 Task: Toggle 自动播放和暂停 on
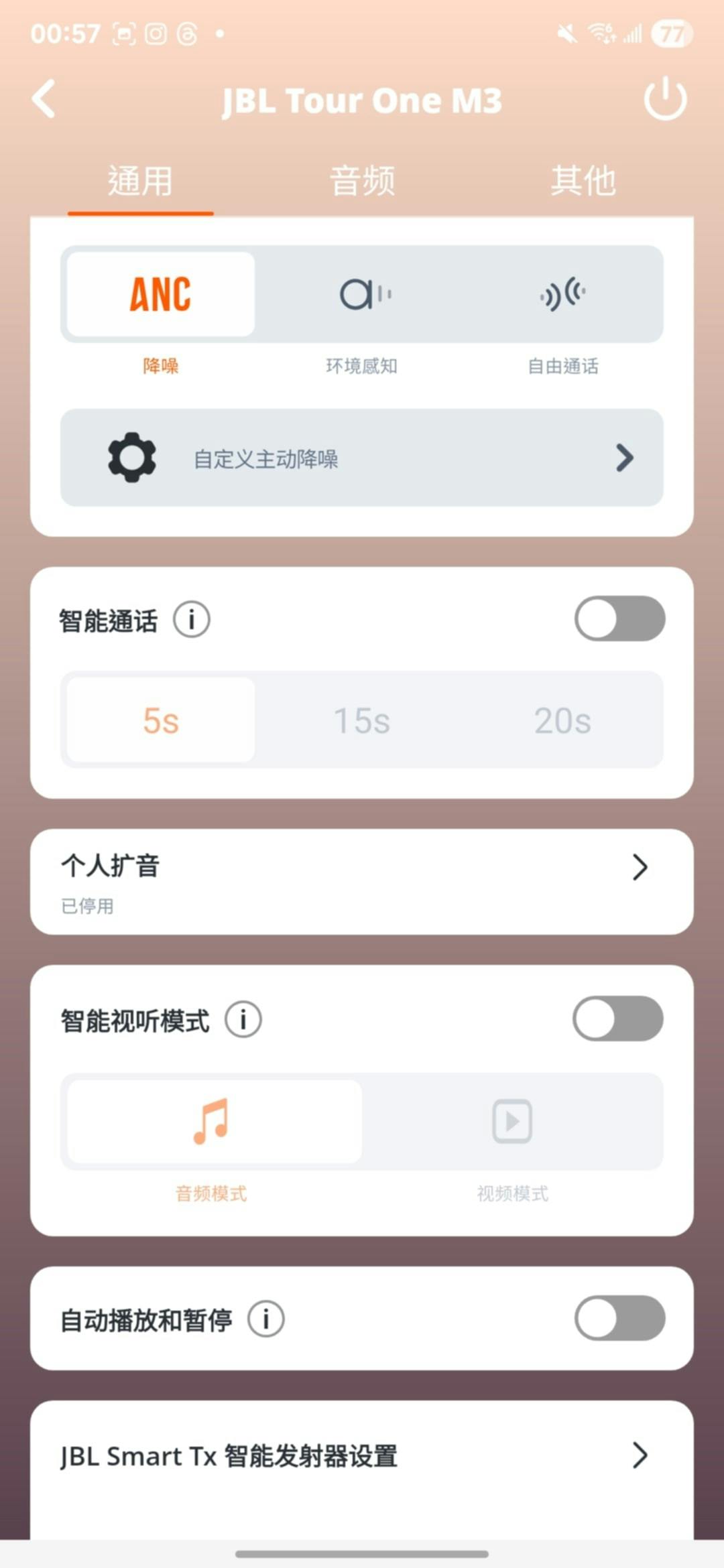point(619,1318)
